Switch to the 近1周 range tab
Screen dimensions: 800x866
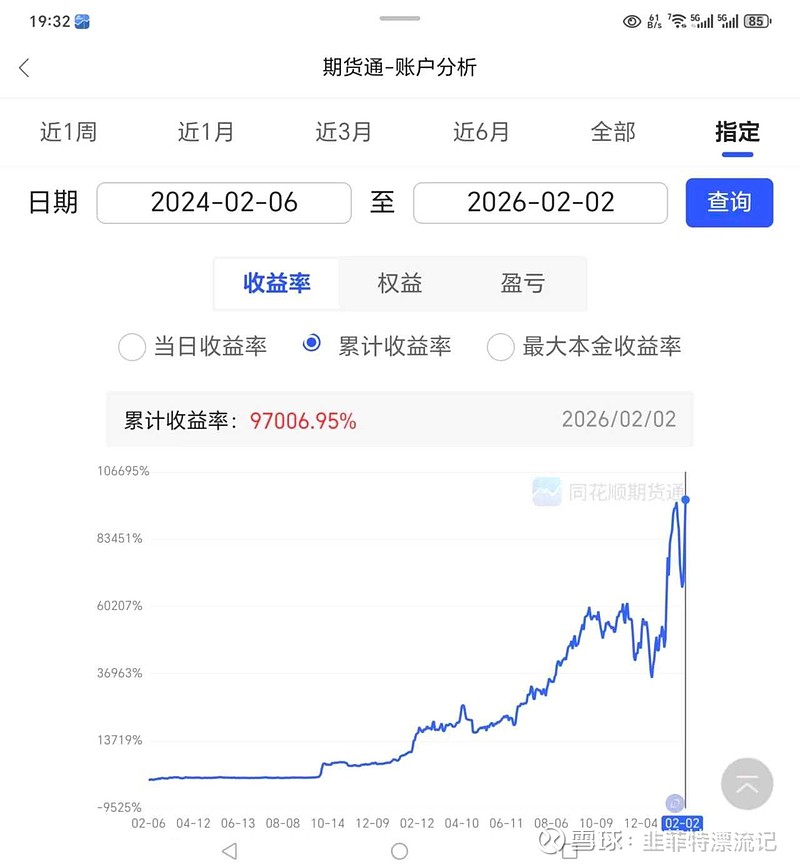(68, 132)
